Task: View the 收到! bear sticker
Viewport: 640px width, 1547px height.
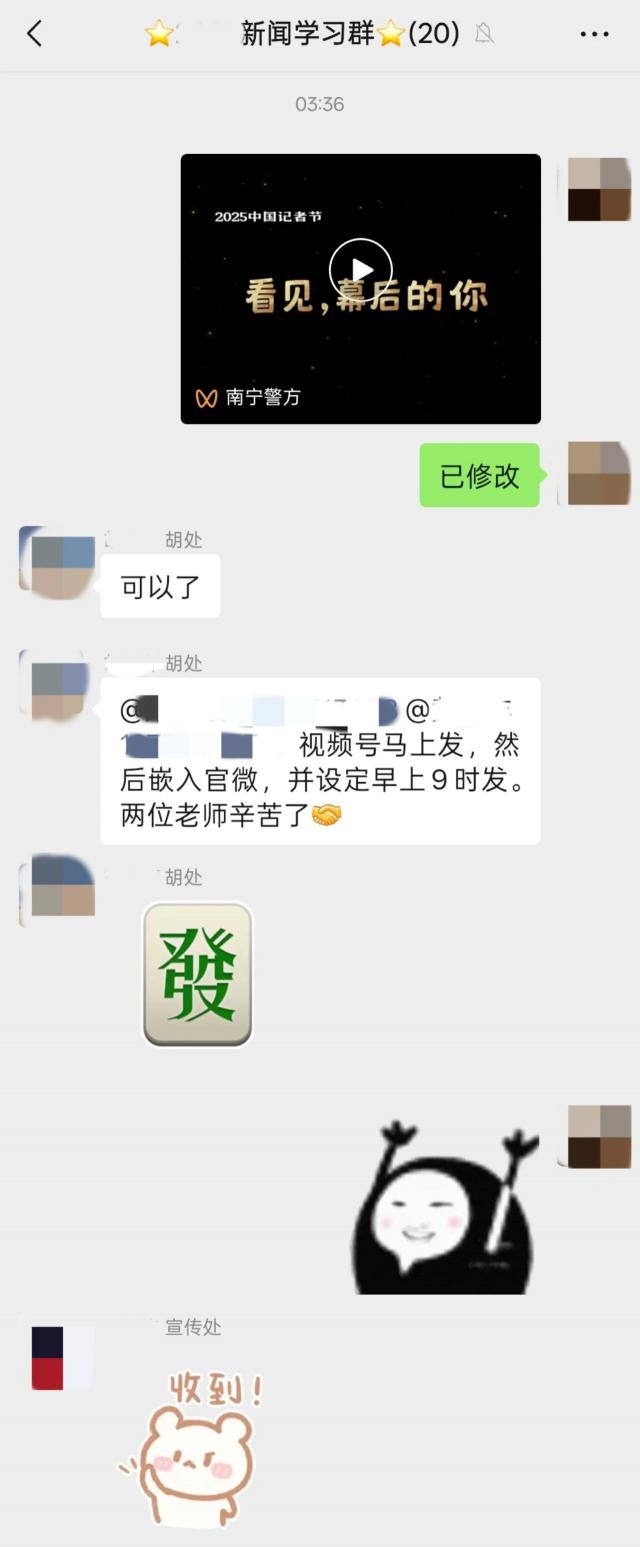Action: coord(192,1439)
